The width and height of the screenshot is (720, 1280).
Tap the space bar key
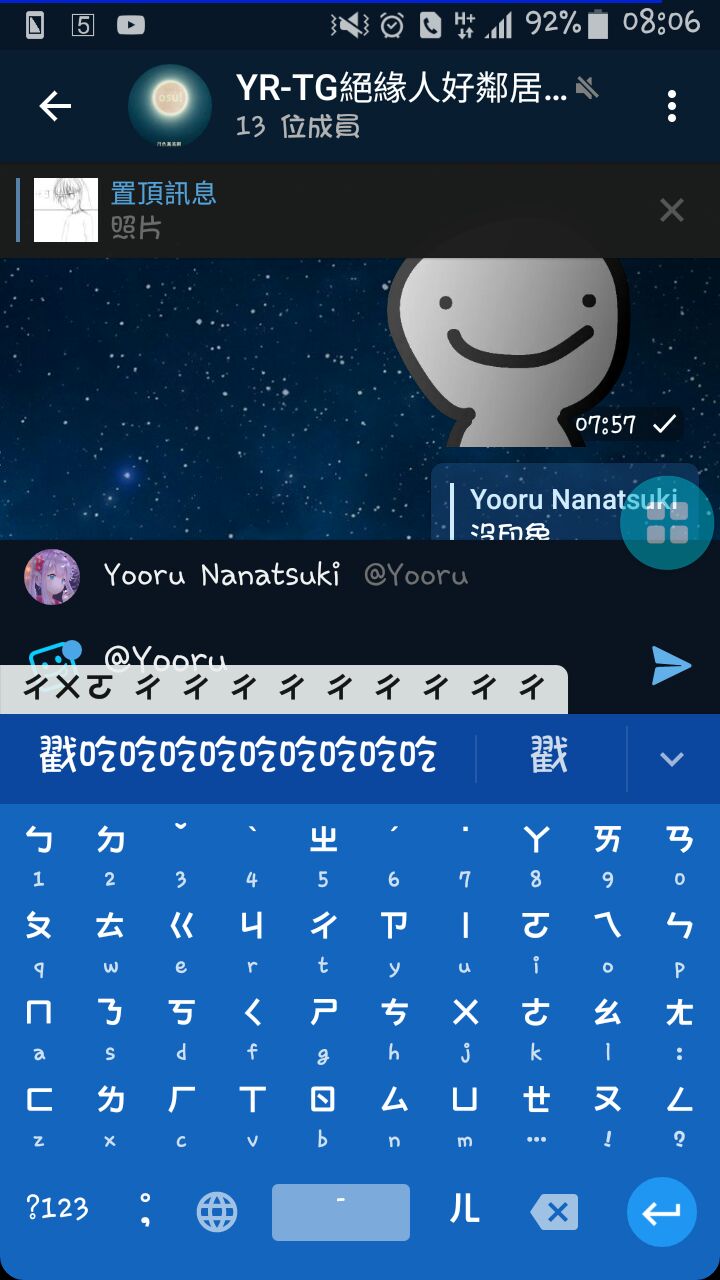point(340,1212)
